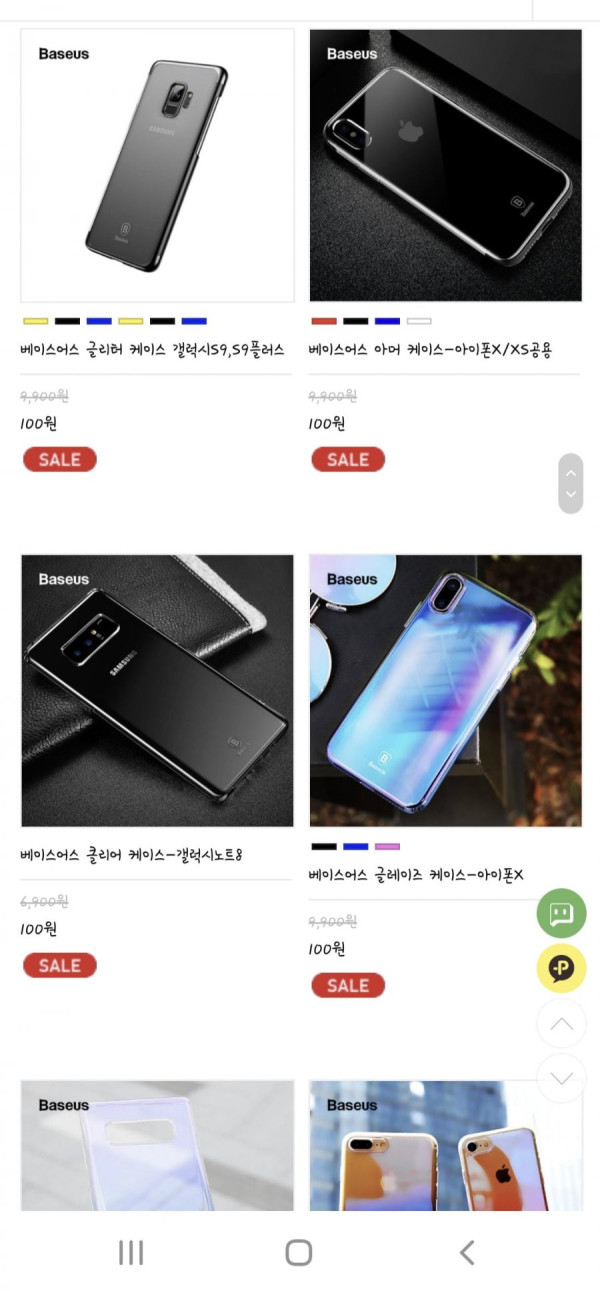Screen dimensions: 600x1291
Task: Jump to the bottom with the down arrow circle
Action: click(561, 1078)
